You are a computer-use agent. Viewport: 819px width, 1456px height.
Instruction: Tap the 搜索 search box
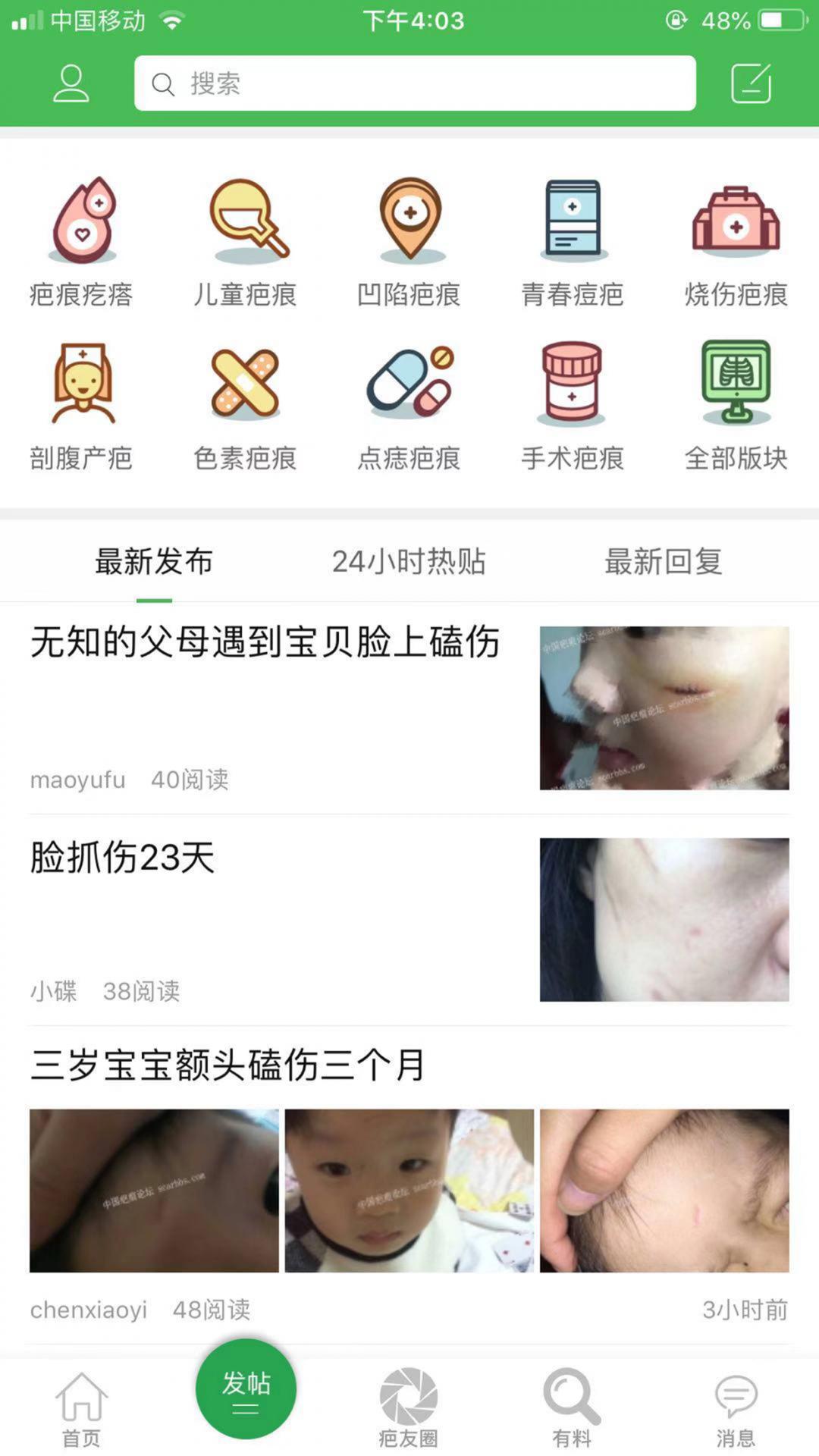click(415, 83)
